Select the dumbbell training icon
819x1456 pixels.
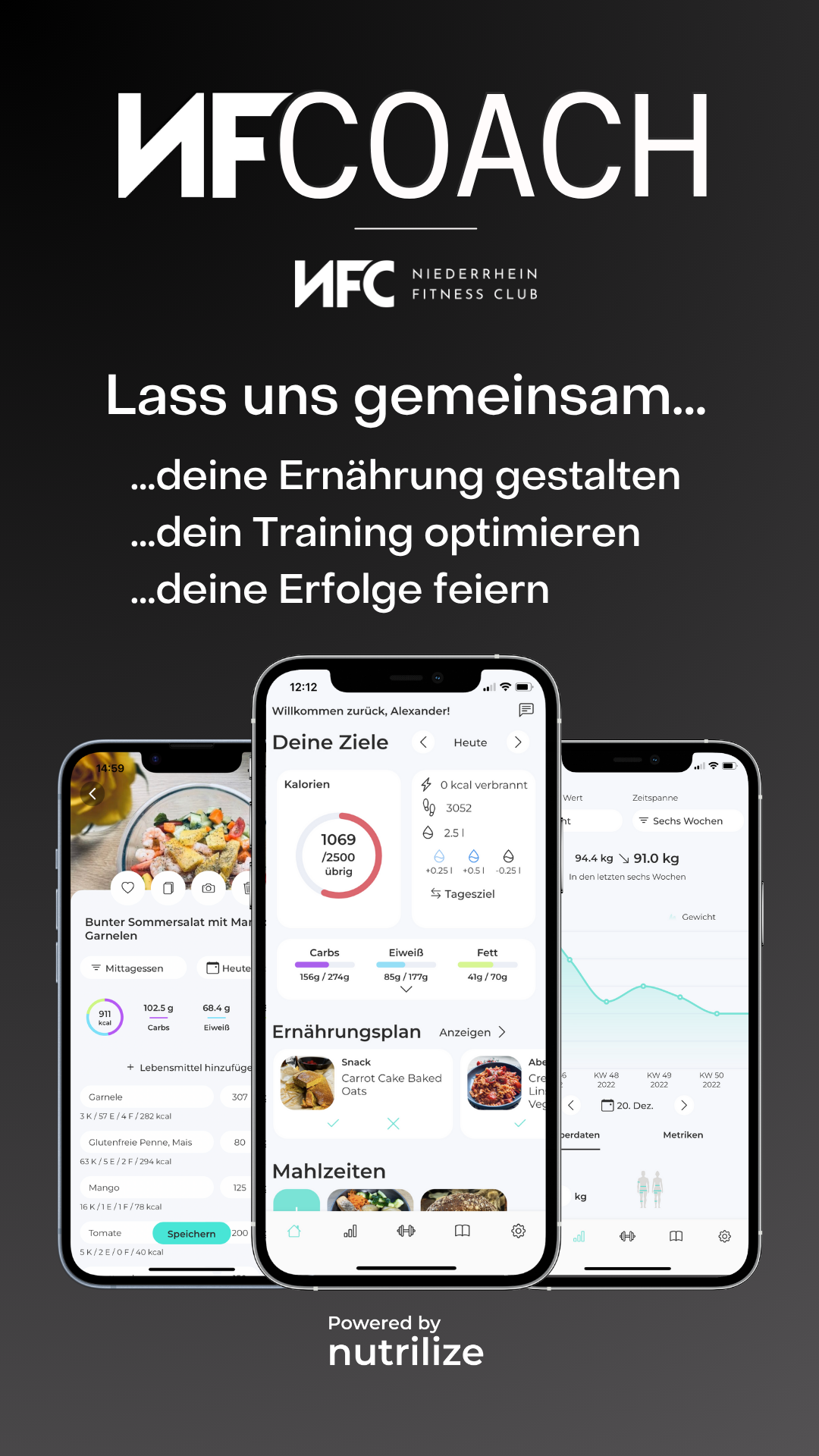tap(406, 1230)
